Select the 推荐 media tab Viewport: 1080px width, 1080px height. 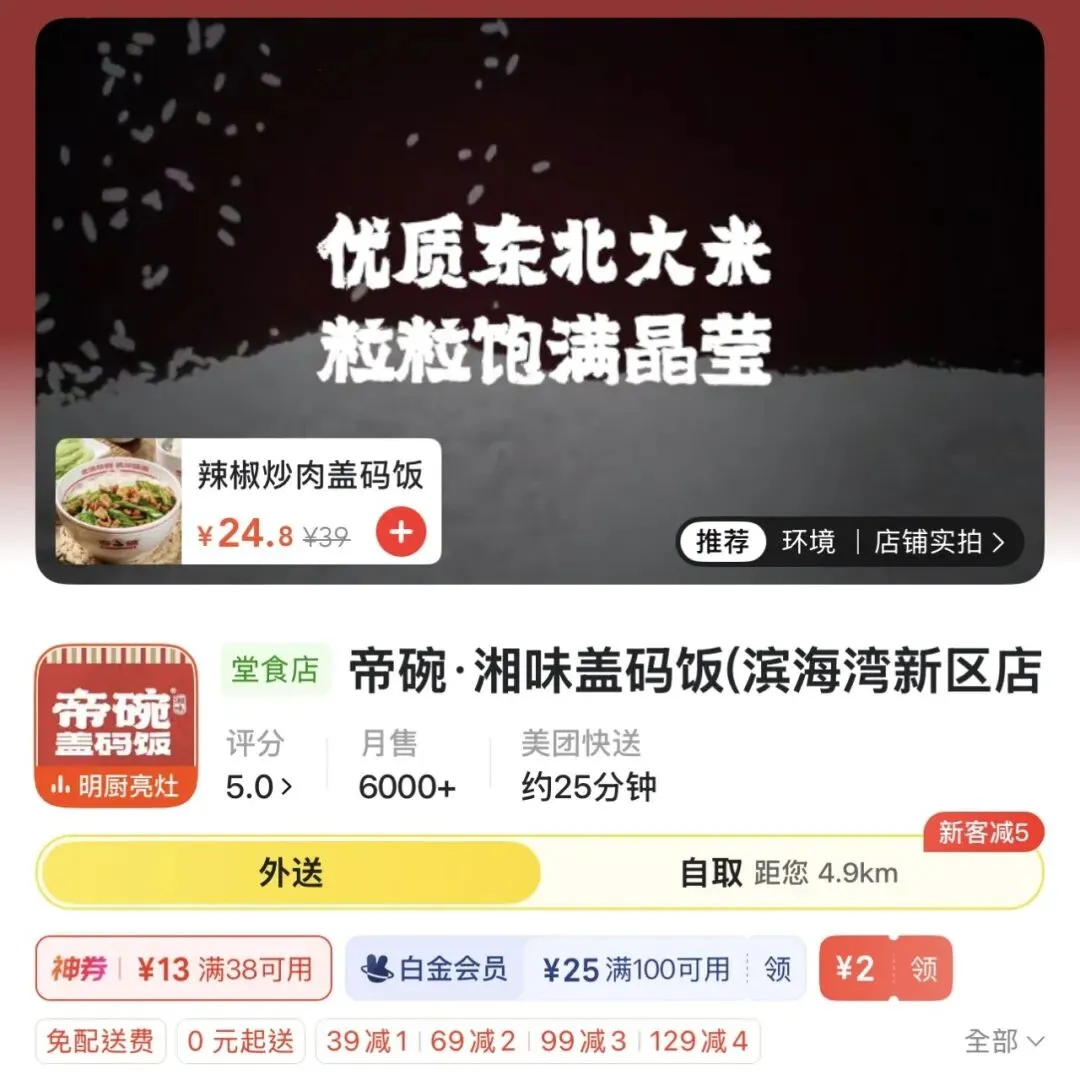coord(722,542)
